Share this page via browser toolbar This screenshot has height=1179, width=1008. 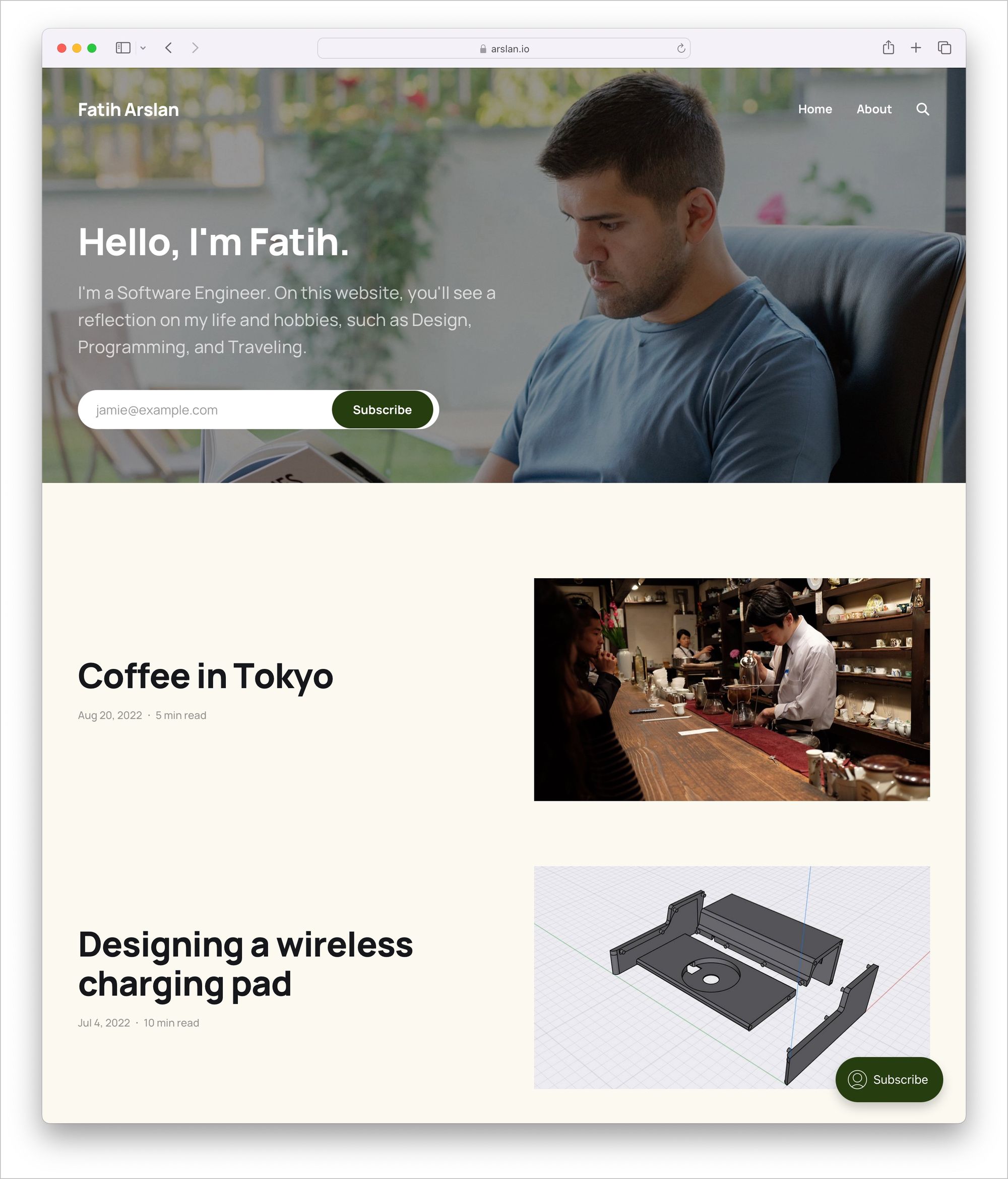point(888,48)
